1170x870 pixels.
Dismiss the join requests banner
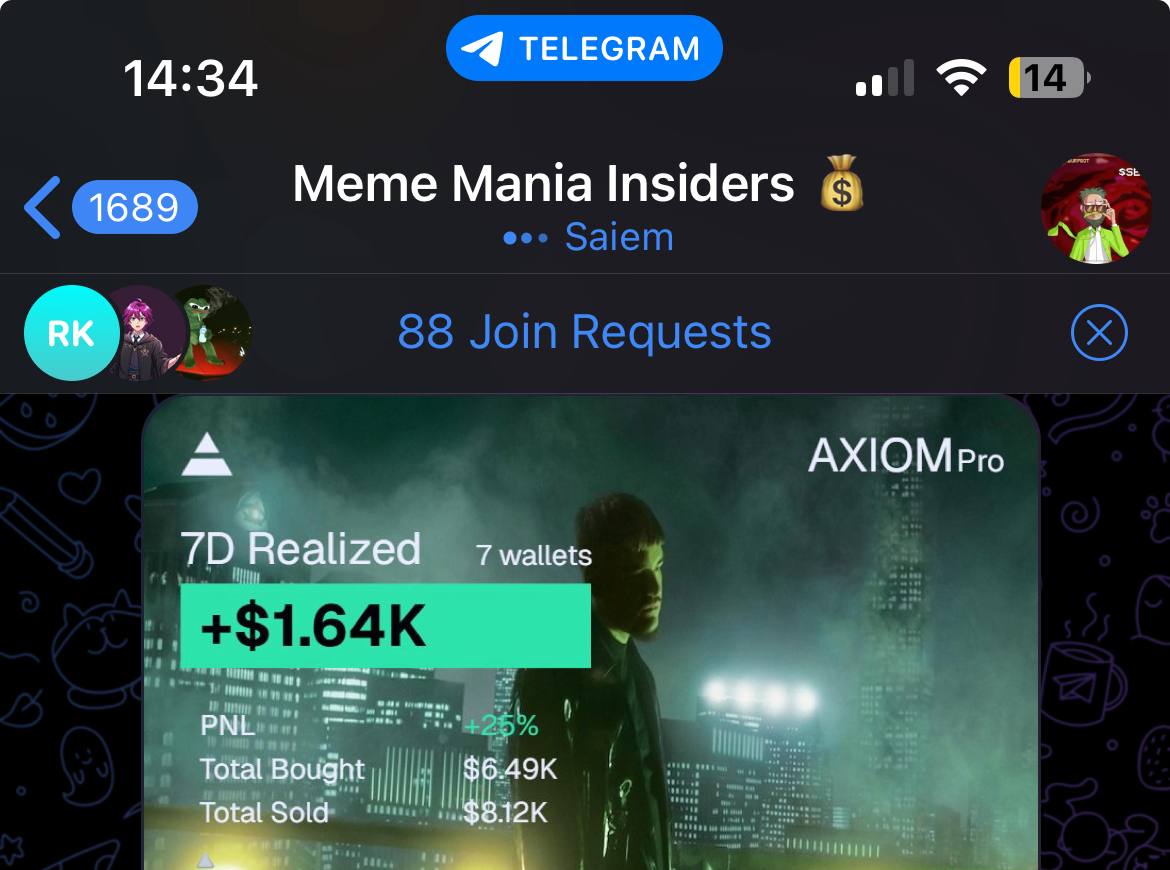coord(1098,333)
